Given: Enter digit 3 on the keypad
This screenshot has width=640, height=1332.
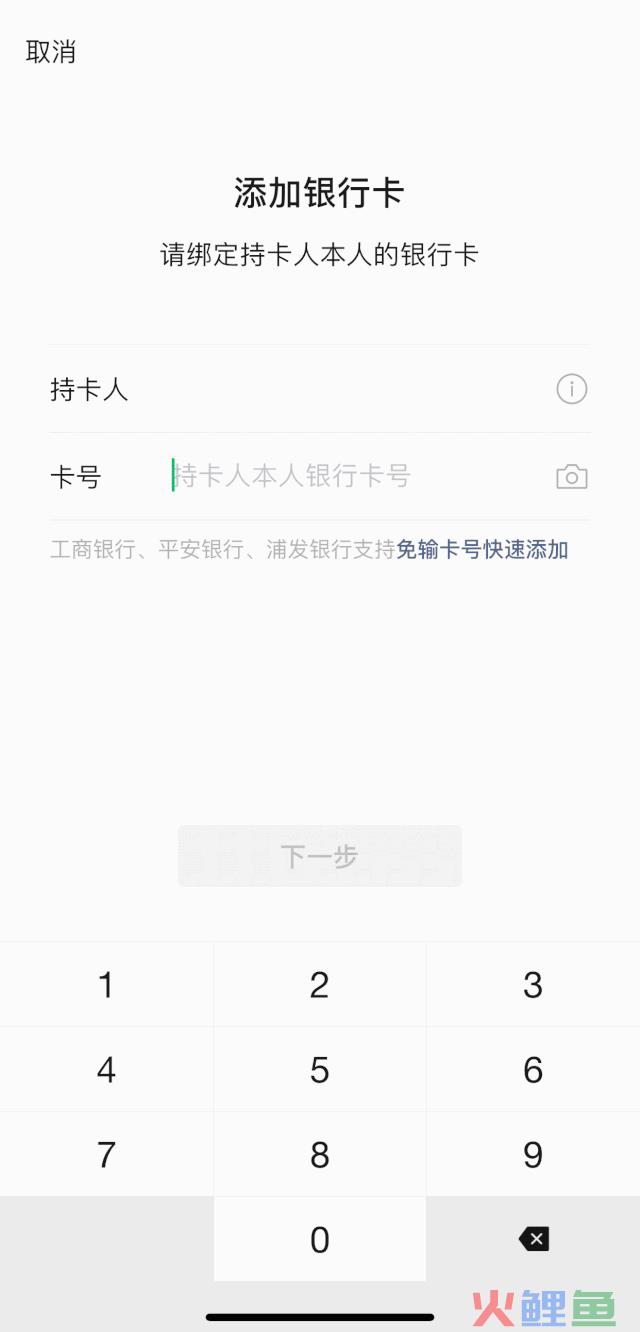Looking at the screenshot, I should tap(533, 985).
